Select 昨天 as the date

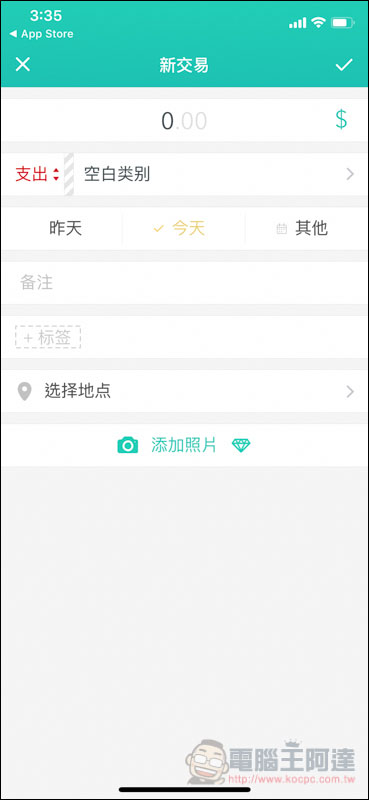coord(65,228)
